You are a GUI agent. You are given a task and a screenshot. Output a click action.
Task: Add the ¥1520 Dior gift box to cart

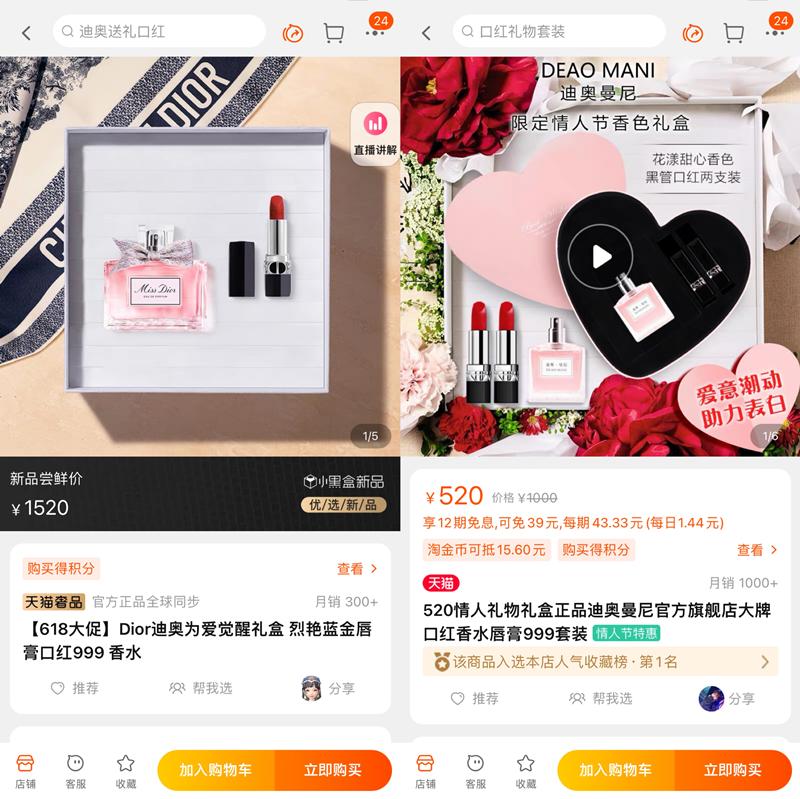point(216,770)
